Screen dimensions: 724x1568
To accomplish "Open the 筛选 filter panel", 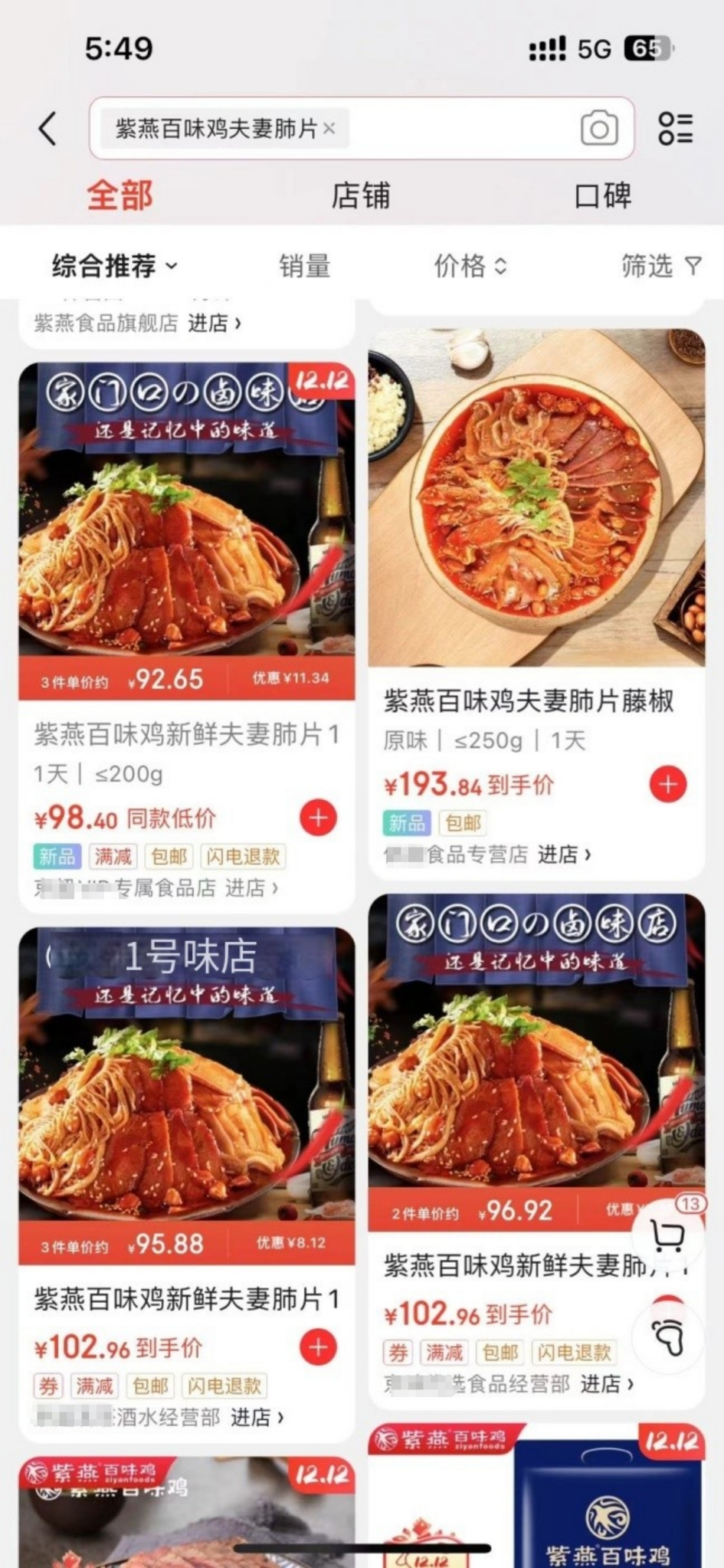I will point(660,266).
